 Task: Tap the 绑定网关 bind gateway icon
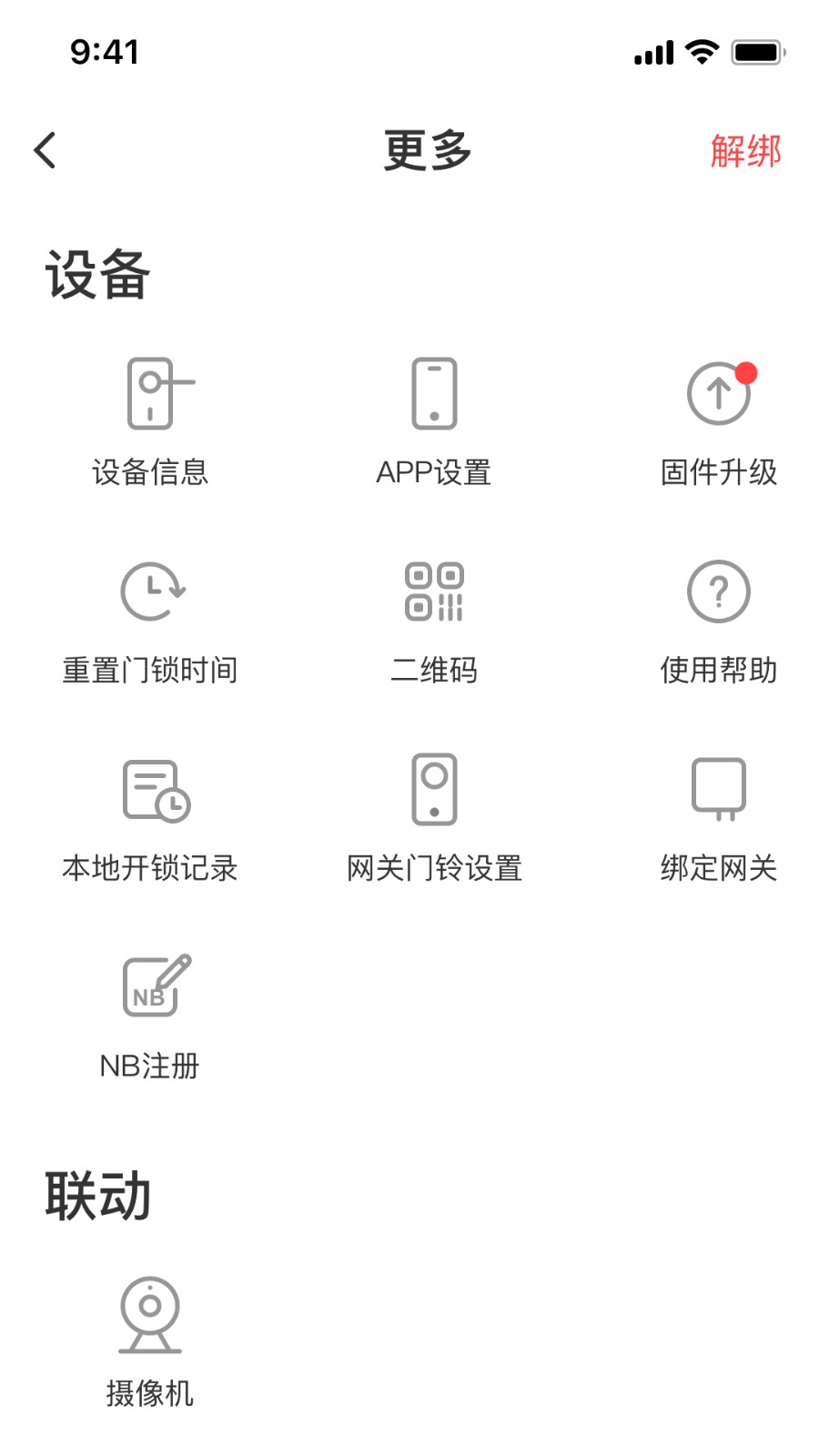pyautogui.click(x=718, y=790)
